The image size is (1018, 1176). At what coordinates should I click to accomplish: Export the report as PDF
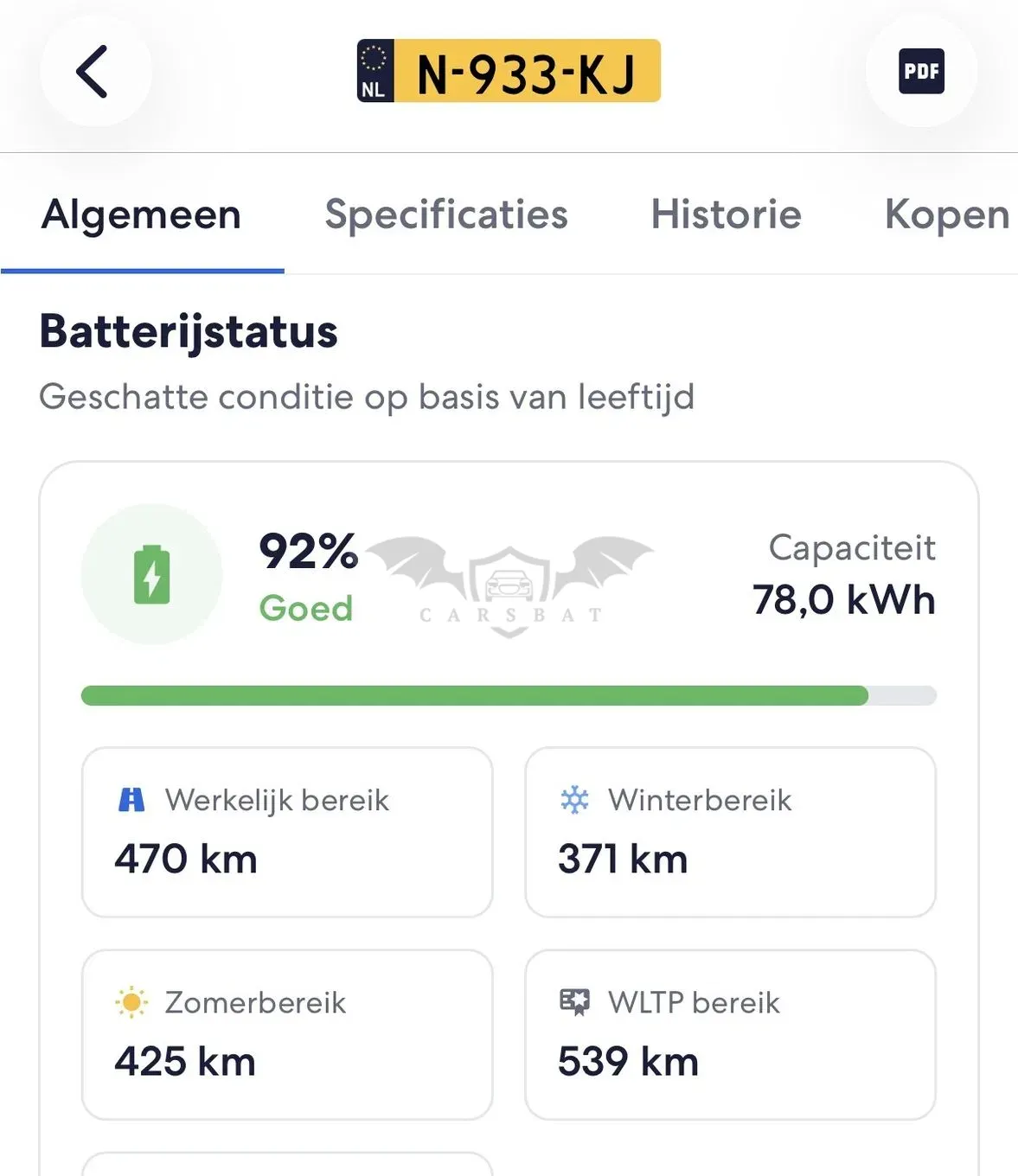[921, 72]
